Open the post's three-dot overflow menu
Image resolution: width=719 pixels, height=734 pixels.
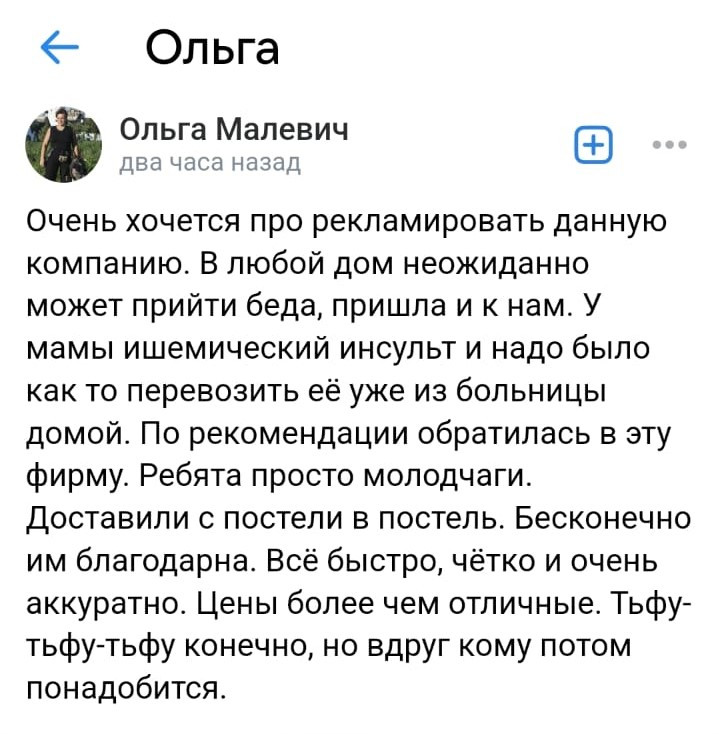[x=668, y=145]
